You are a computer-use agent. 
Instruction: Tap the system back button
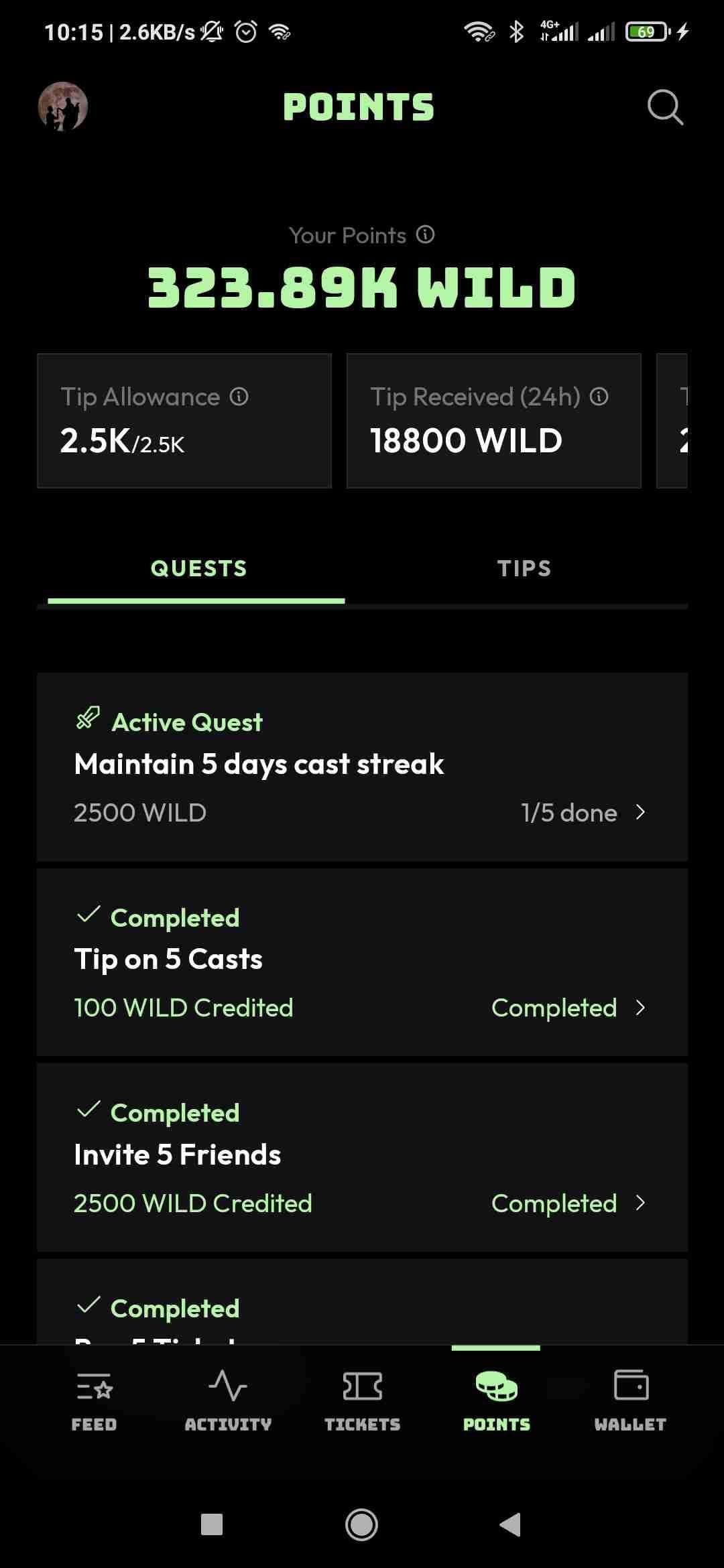point(510,1524)
